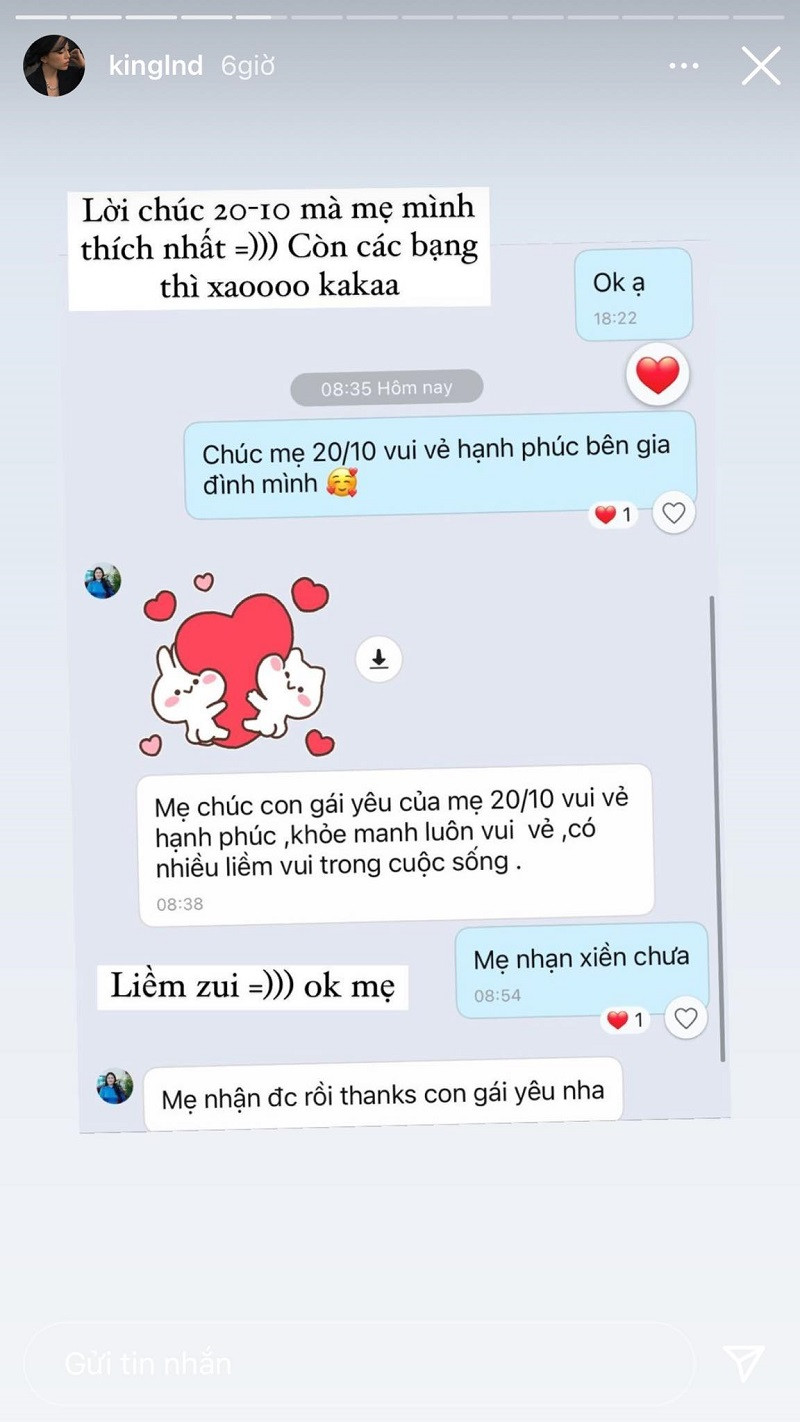
Task: Click the heart-1 reaction under 'Mẹ nhạn xiền chưa'
Action: [x=624, y=1018]
